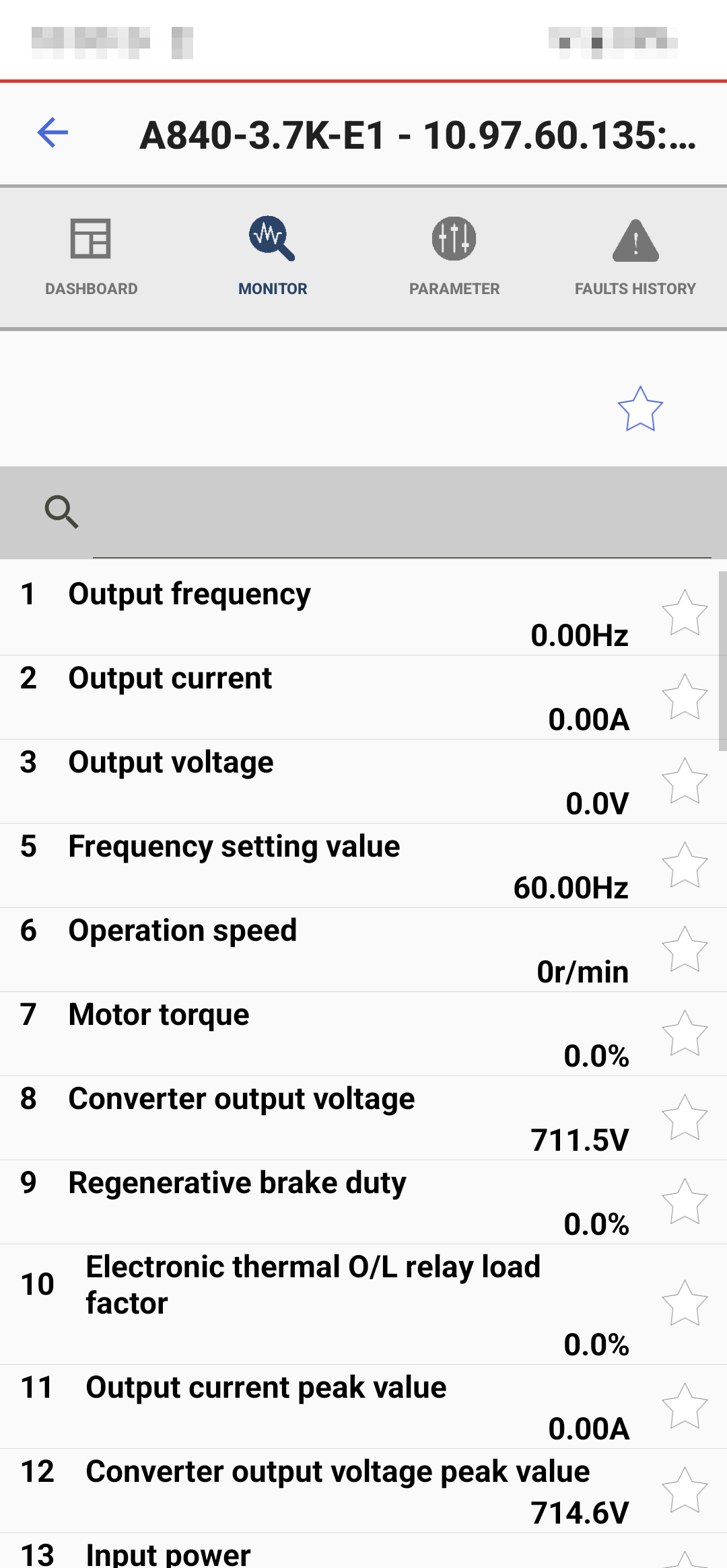Image resolution: width=727 pixels, height=1568 pixels.
Task: Star Electronic thermal O/L relay load factor
Action: click(685, 1304)
